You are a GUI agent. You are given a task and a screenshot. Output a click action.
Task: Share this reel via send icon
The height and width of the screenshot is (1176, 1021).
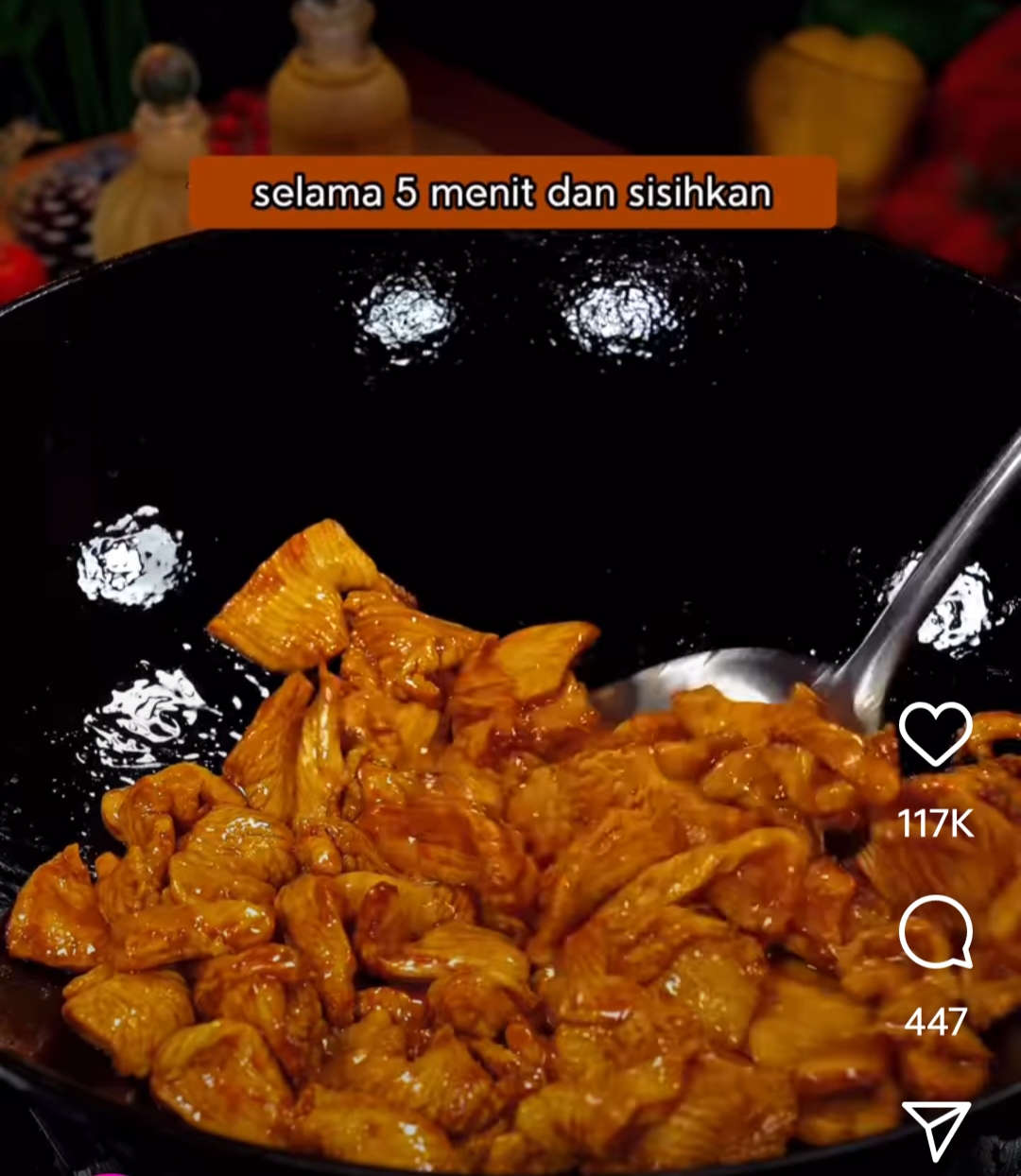(935, 1129)
